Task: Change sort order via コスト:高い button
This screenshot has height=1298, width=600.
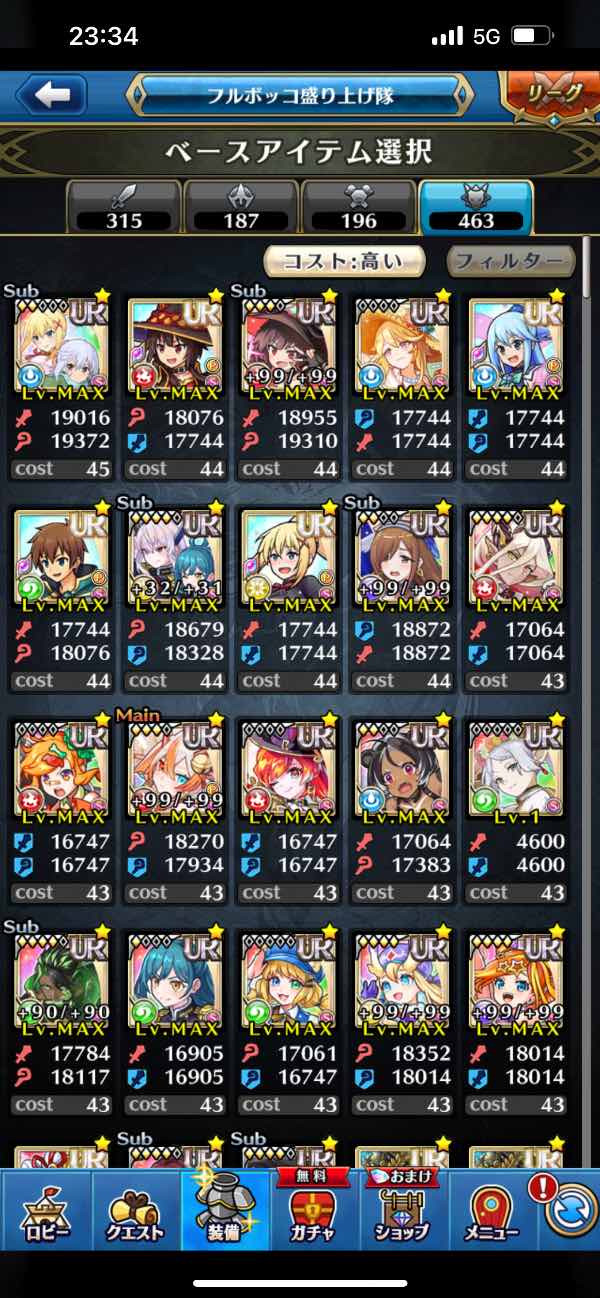Action: (x=345, y=262)
